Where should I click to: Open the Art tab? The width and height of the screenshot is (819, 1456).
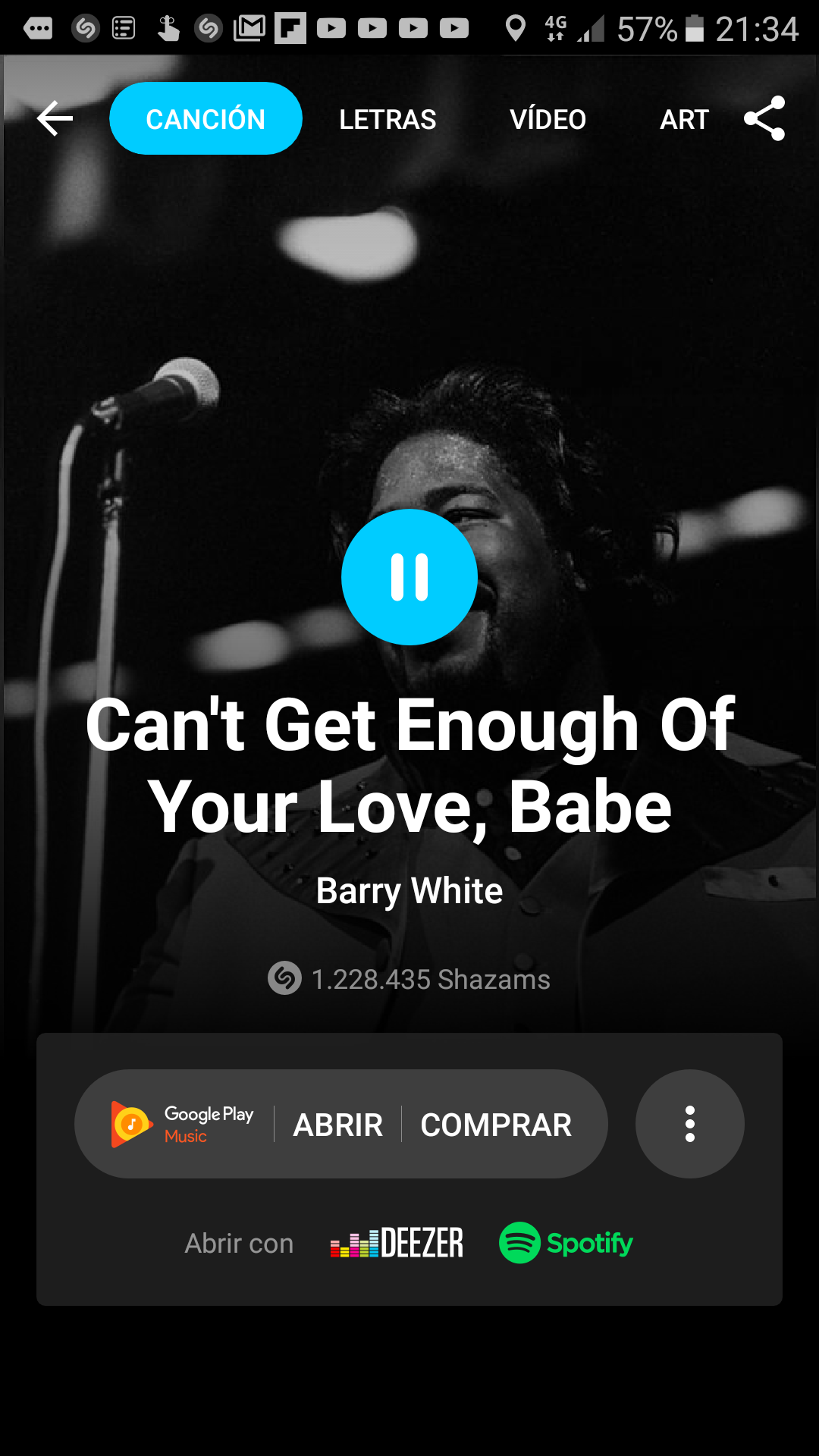click(x=684, y=119)
